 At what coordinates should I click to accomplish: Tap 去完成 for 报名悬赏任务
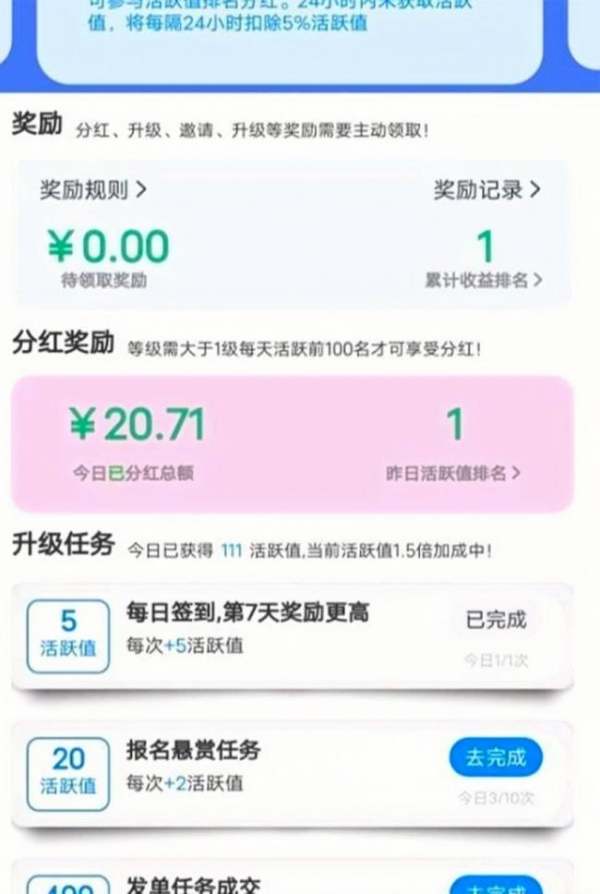(x=495, y=758)
